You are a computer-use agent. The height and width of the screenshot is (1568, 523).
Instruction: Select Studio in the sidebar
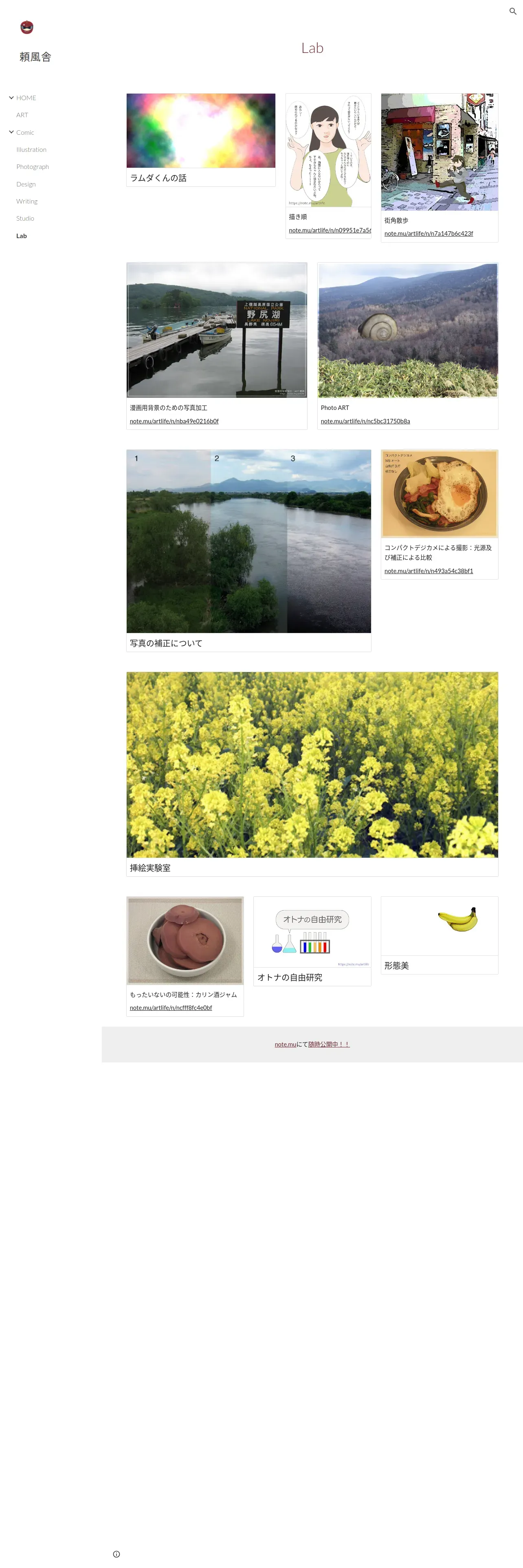pos(25,219)
